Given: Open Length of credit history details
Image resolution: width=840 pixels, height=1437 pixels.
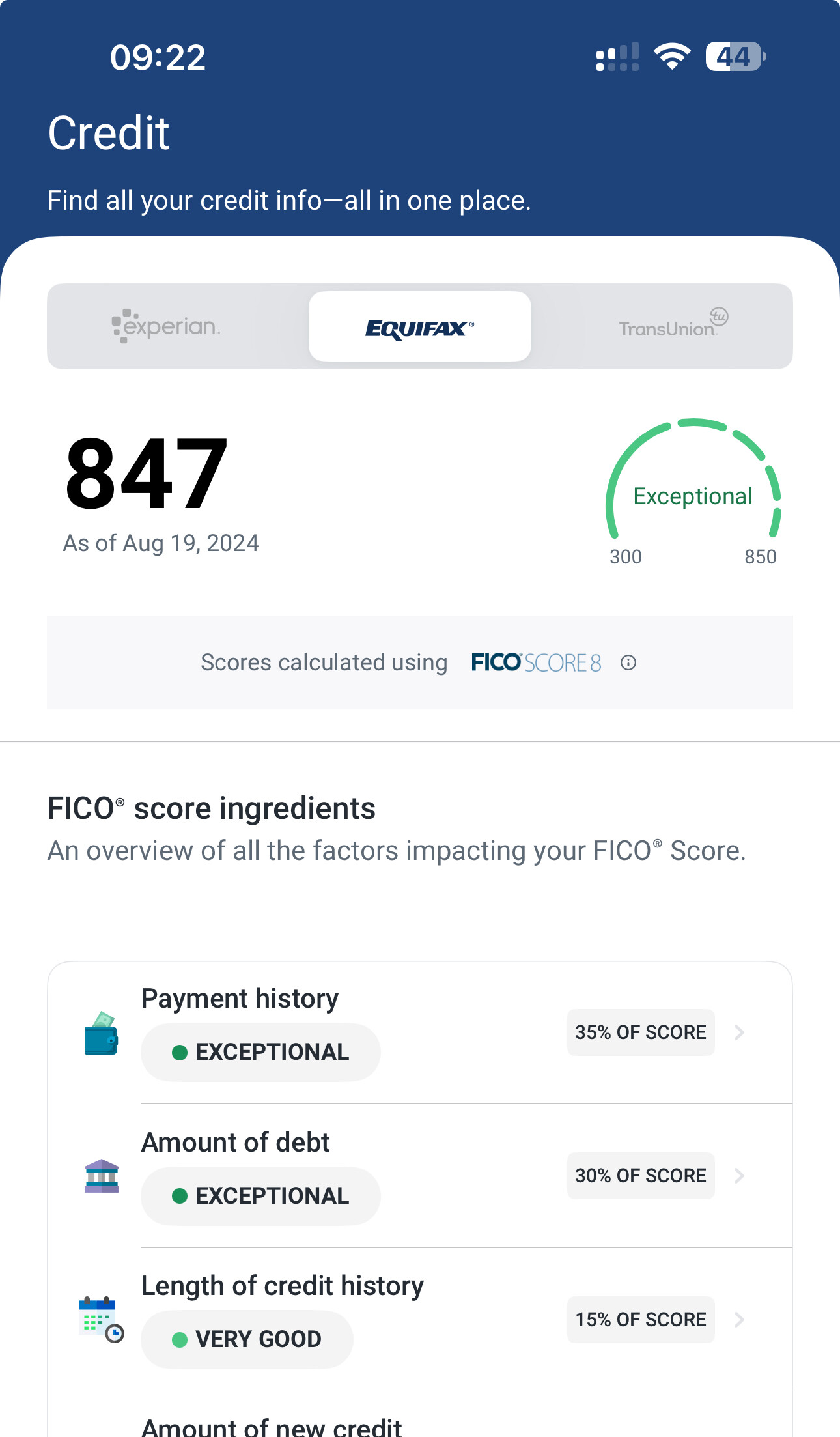Looking at the screenshot, I should [x=420, y=1320].
